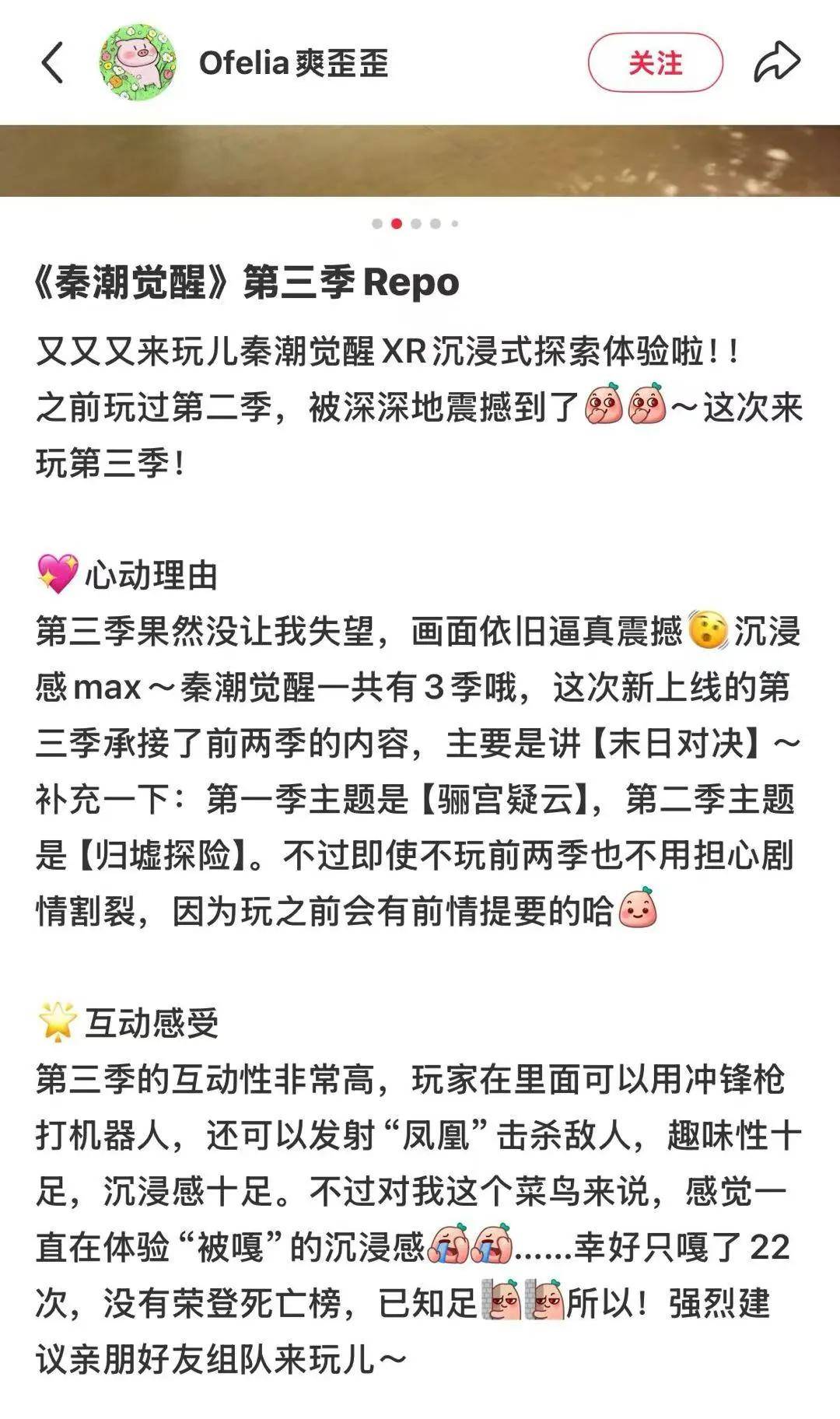Open the post's image at the top
The image size is (840, 1419).
click(420, 160)
